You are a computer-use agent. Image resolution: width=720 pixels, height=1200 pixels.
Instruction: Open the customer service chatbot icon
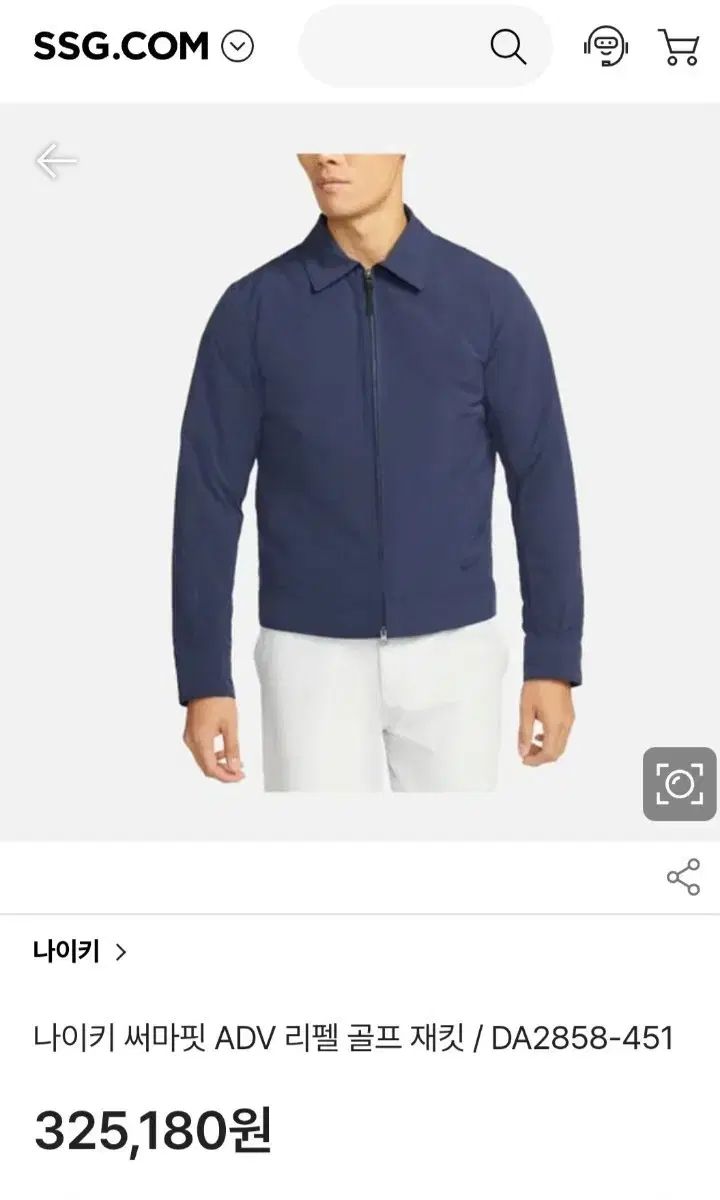[605, 46]
